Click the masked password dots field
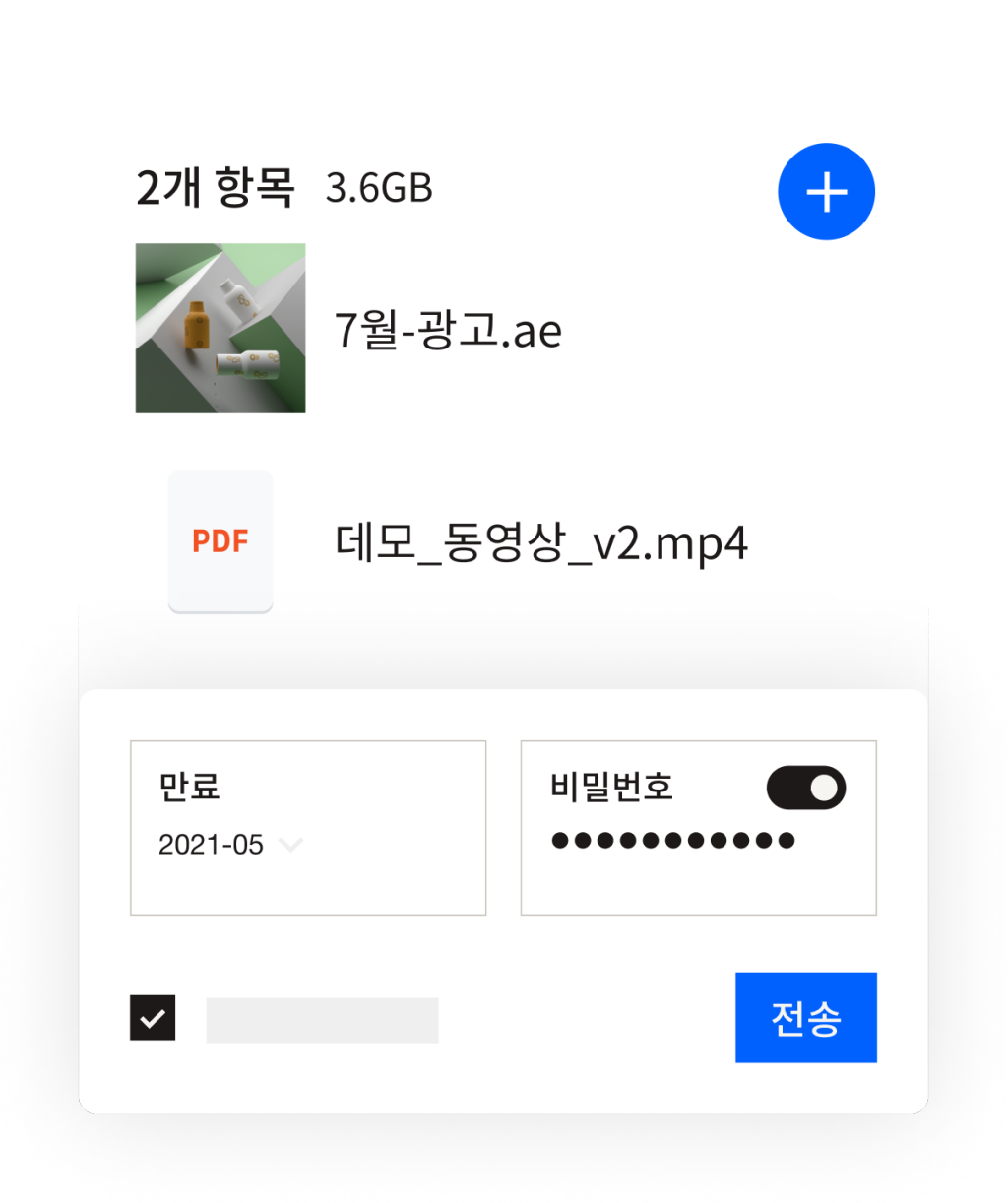The width and height of the screenshot is (1008, 1203). [x=671, y=840]
